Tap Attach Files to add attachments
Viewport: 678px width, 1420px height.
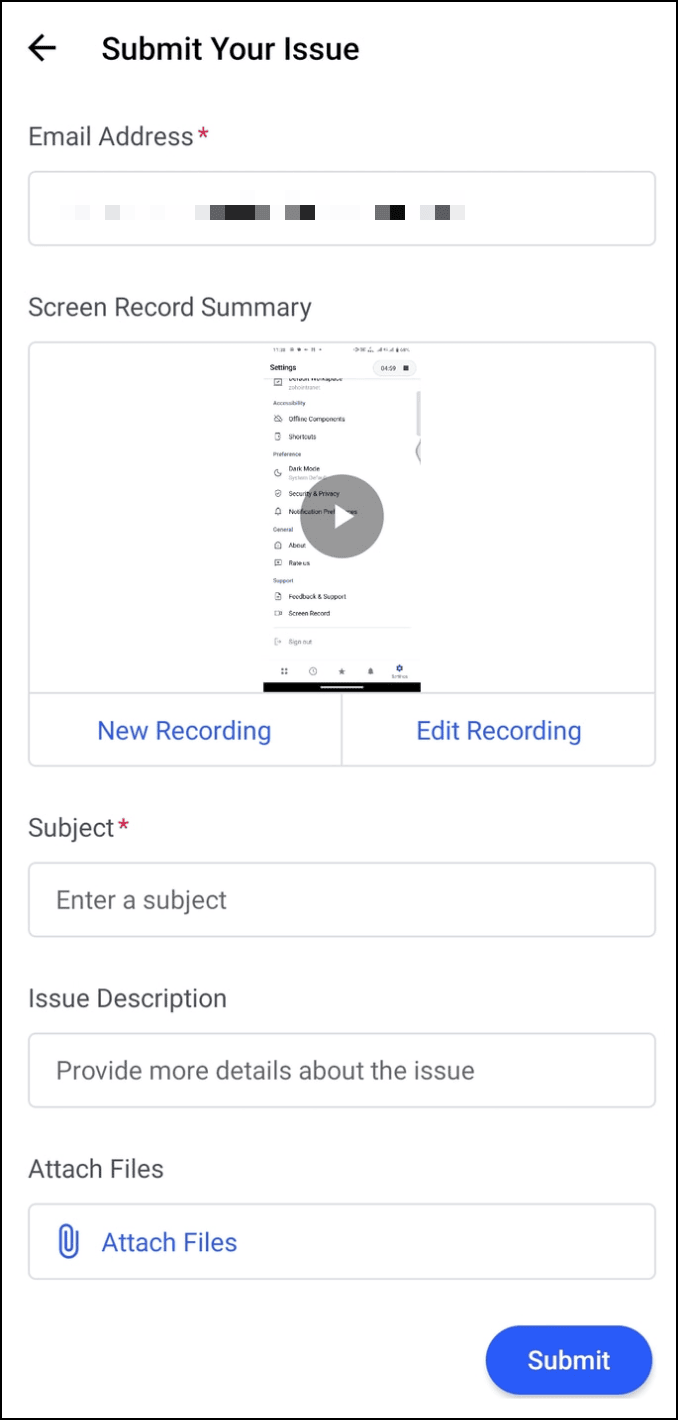coord(169,1242)
